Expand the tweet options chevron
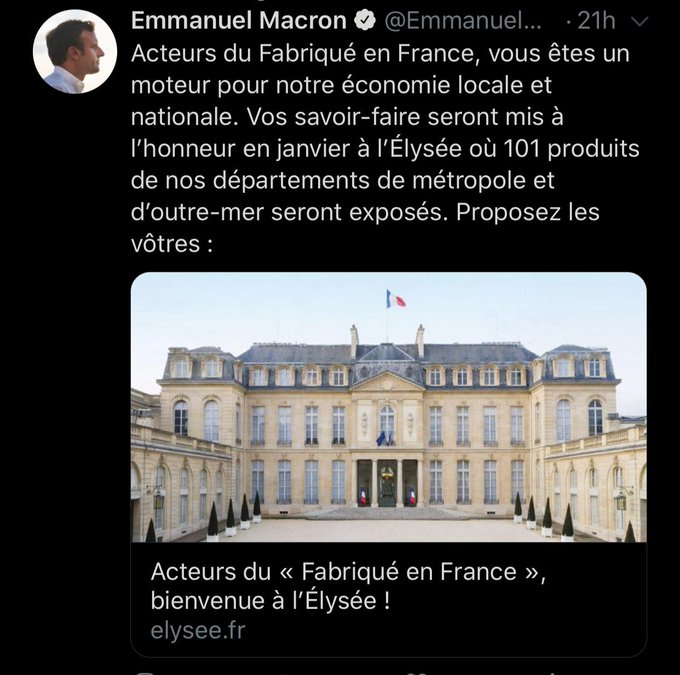 [x=638, y=21]
